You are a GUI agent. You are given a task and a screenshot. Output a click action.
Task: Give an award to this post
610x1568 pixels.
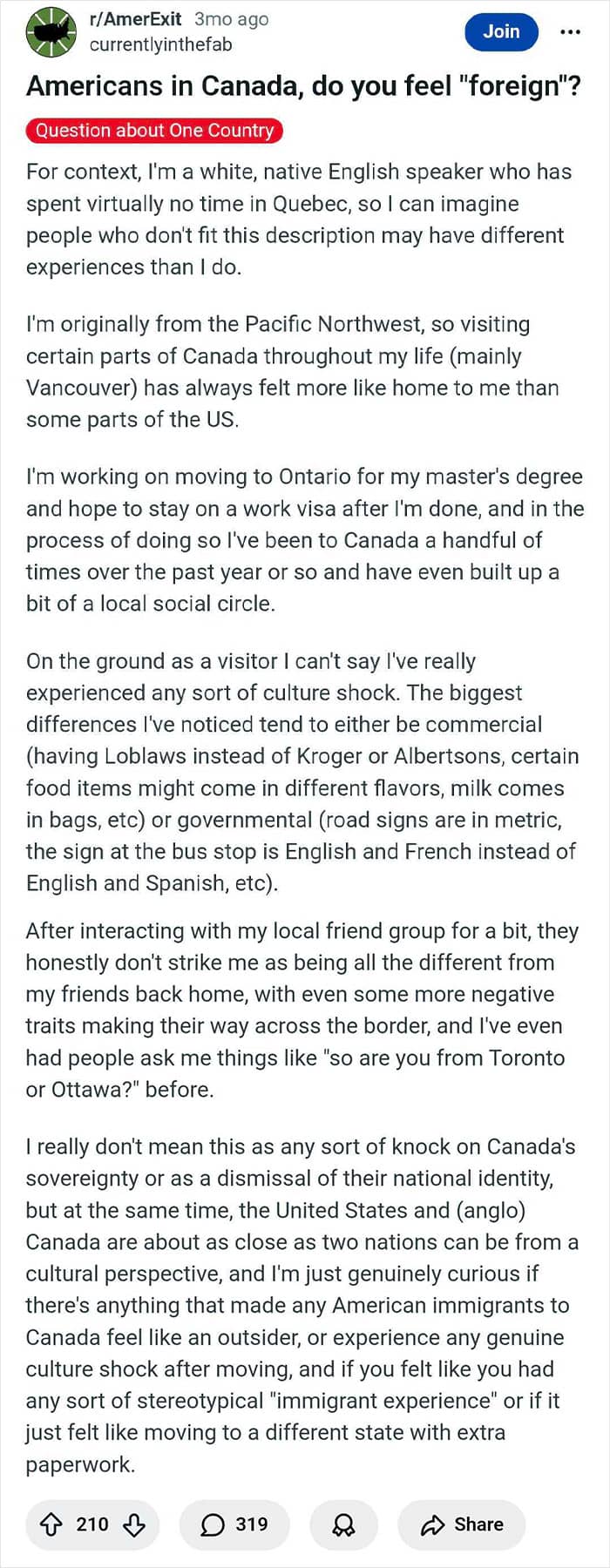tap(344, 1524)
